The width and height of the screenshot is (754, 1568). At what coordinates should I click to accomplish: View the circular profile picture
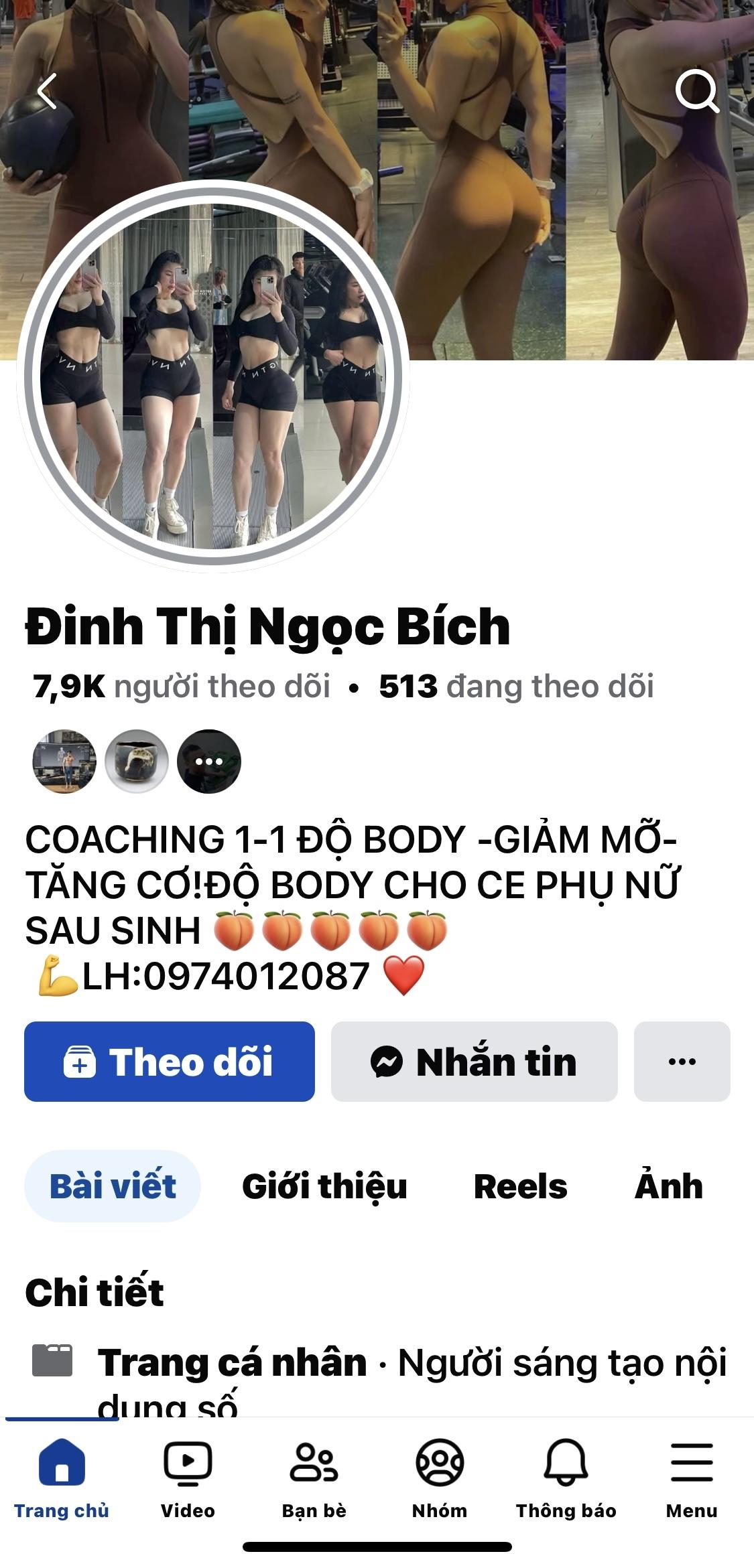(x=213, y=376)
